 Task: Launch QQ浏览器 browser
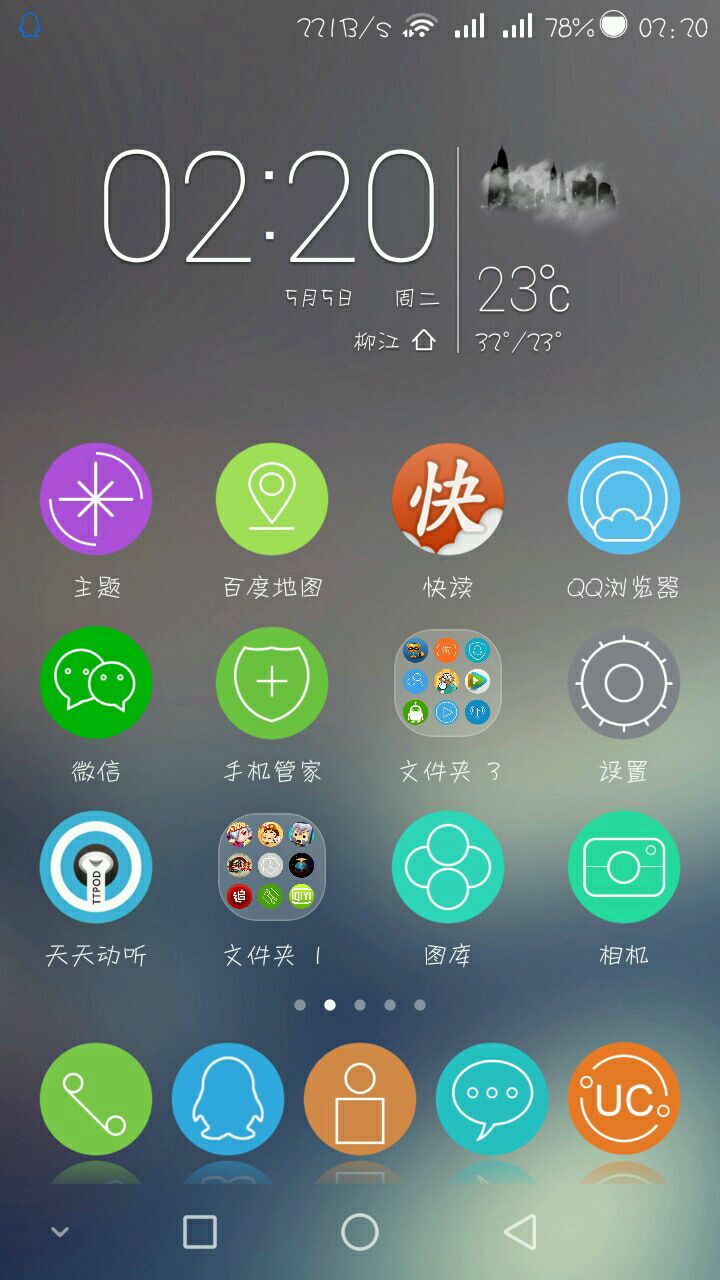tap(624, 498)
